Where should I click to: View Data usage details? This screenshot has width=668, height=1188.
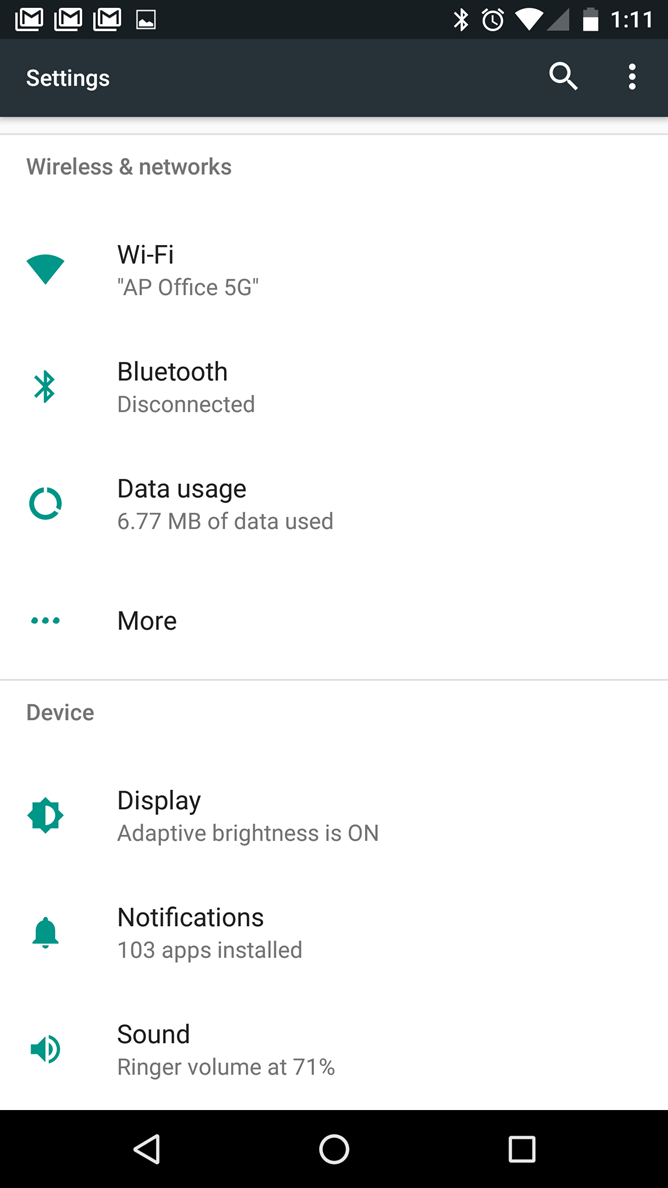pyautogui.click(x=334, y=504)
